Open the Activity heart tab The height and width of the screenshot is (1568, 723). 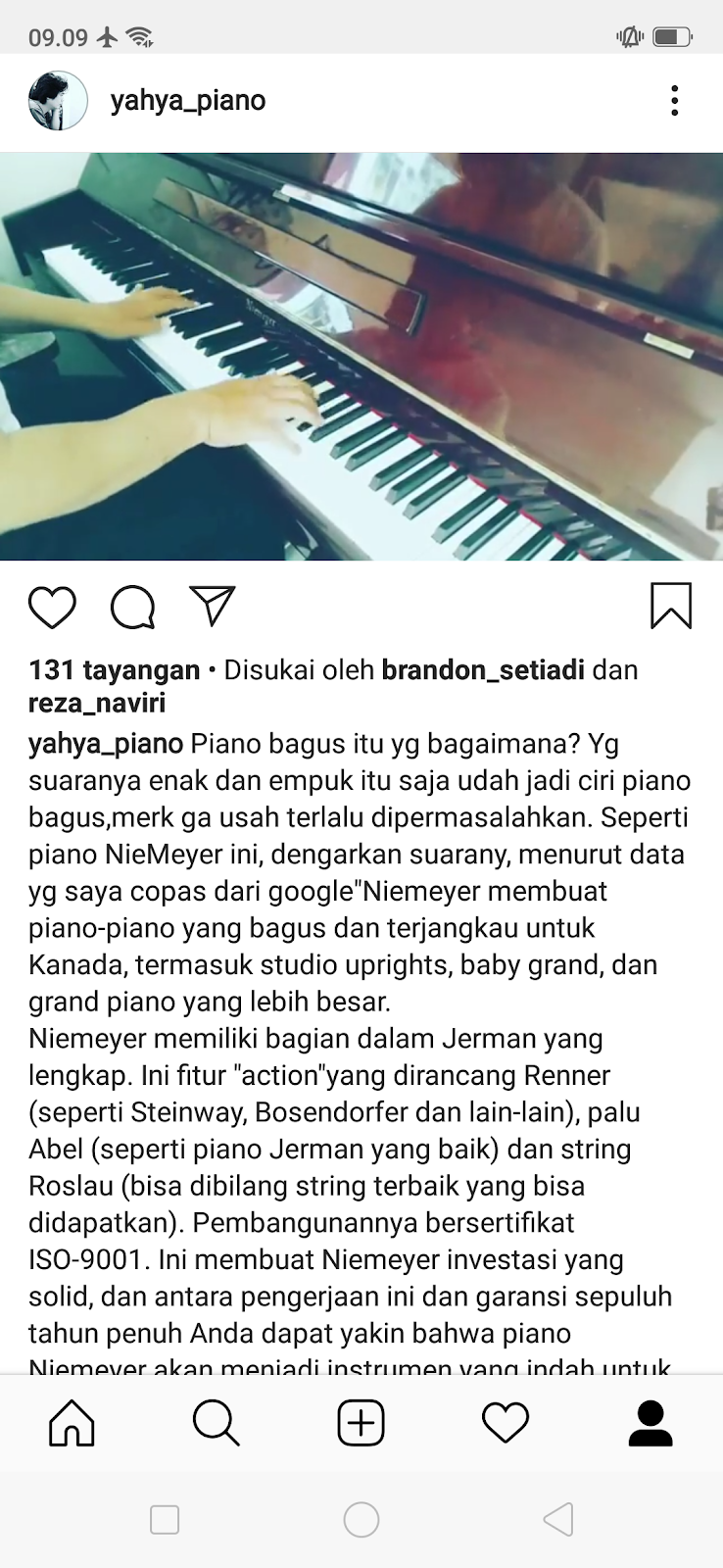pos(506,1423)
